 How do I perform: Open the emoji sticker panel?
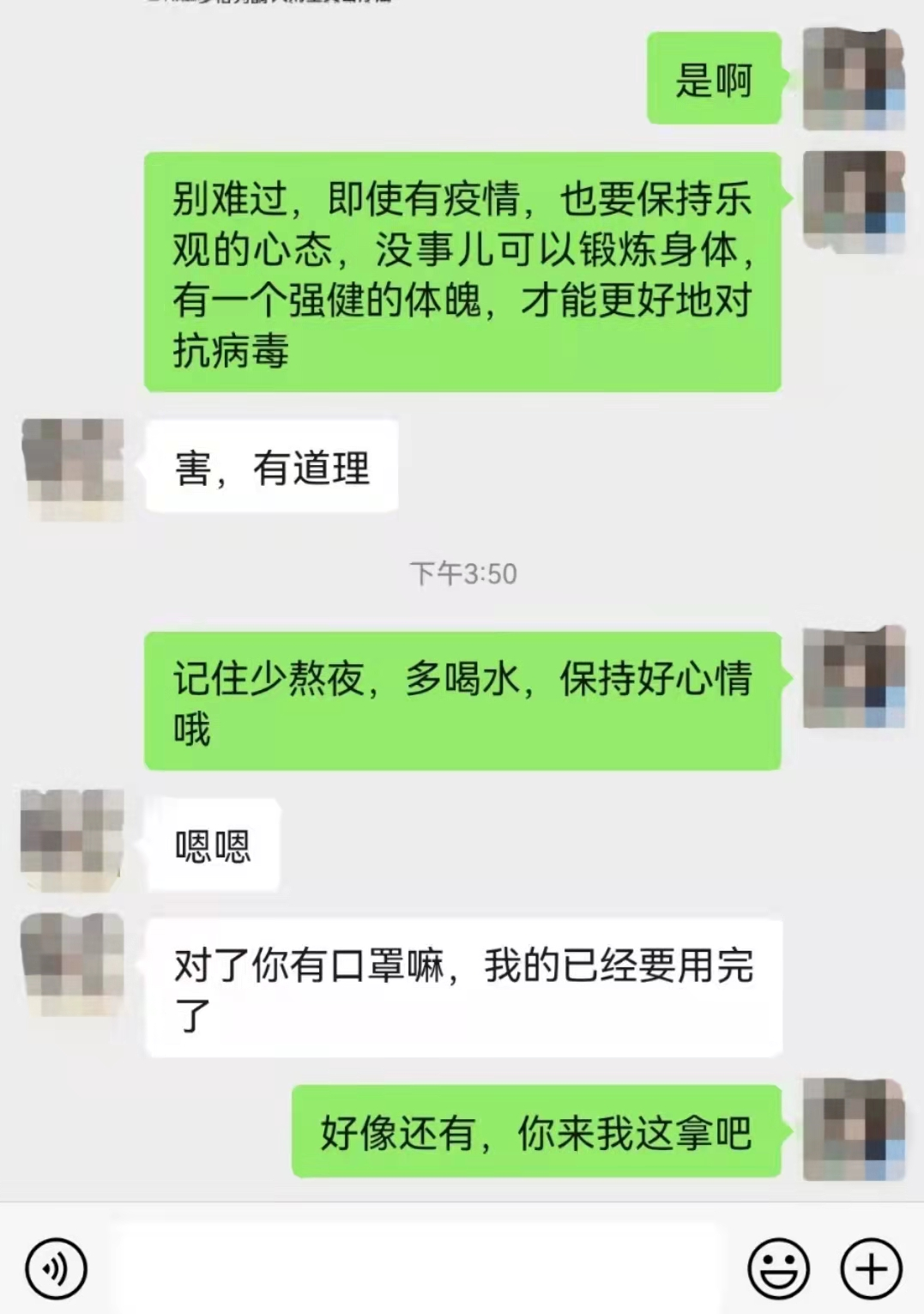[778, 1269]
